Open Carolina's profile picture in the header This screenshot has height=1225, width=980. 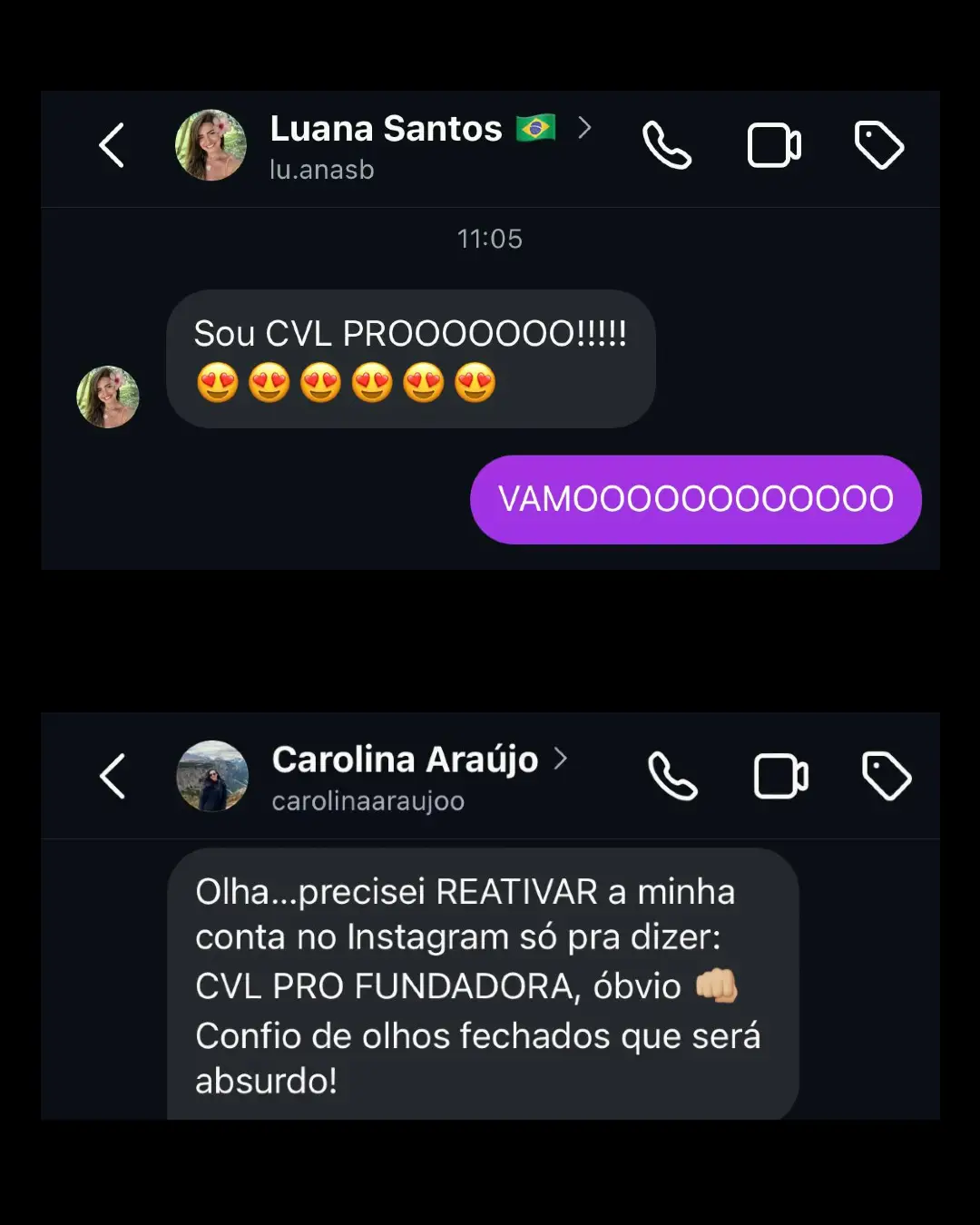pyautogui.click(x=211, y=777)
